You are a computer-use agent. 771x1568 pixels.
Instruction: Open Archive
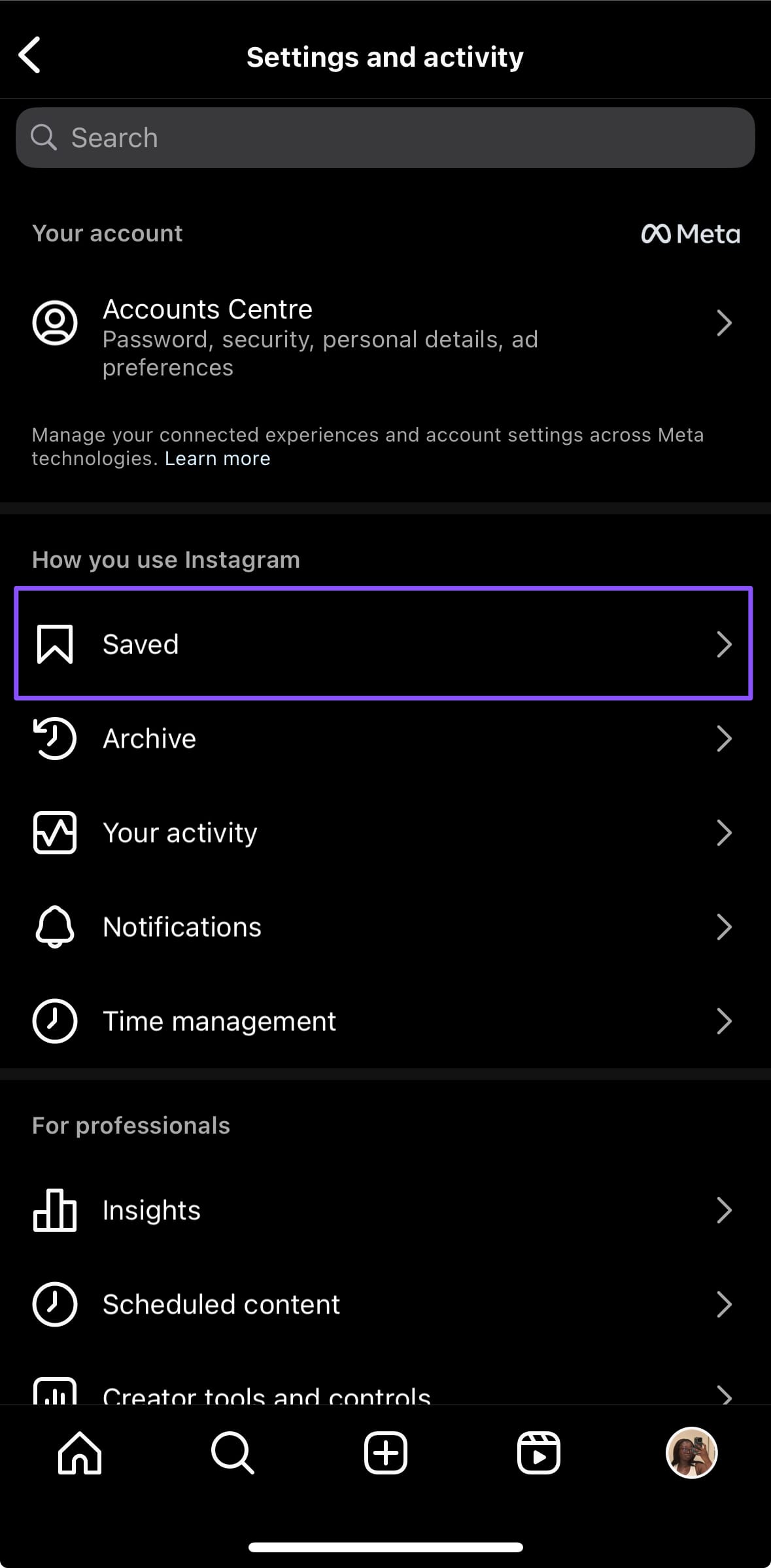pyautogui.click(x=385, y=739)
